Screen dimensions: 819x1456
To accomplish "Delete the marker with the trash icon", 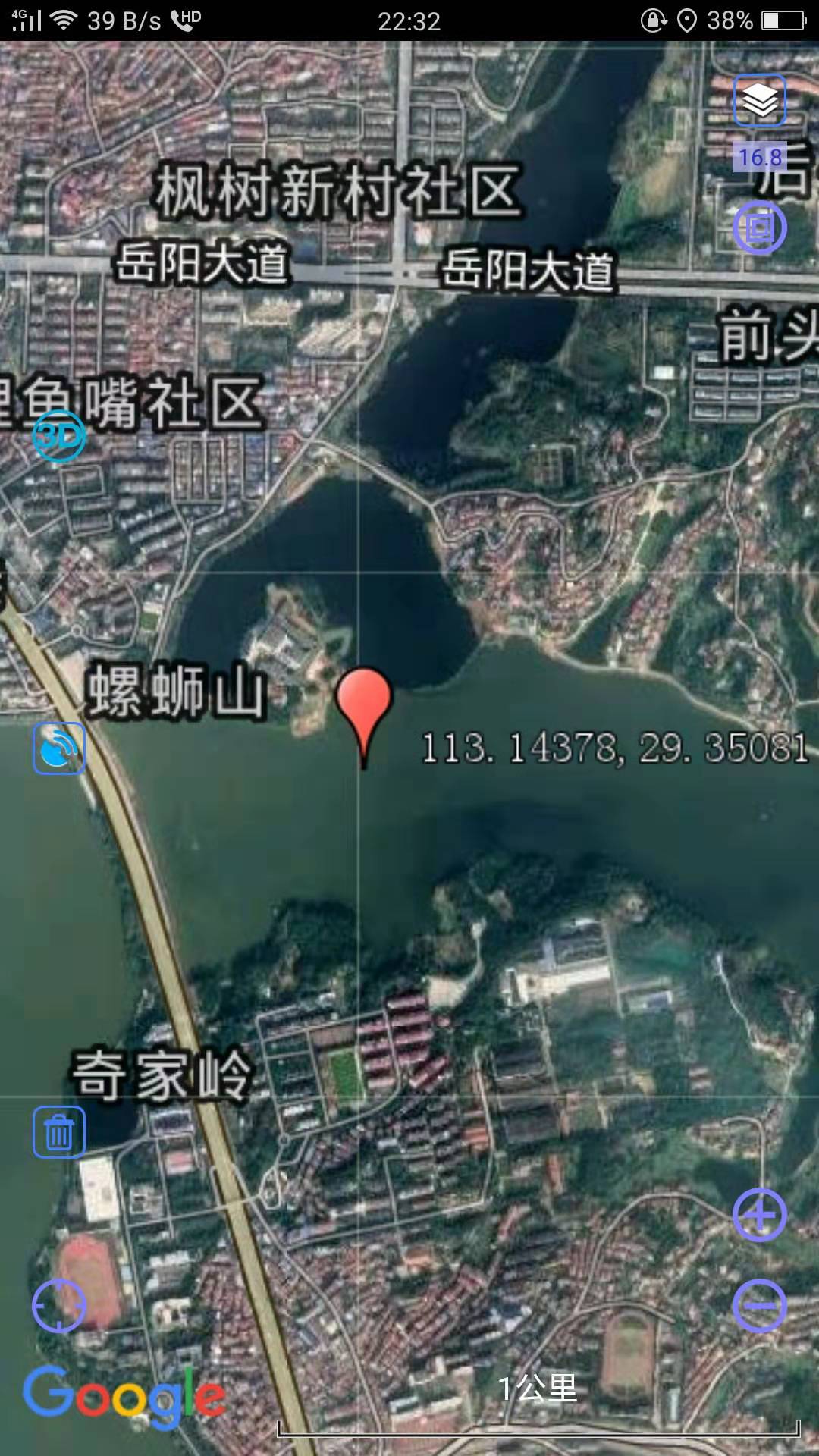I will [x=59, y=1132].
